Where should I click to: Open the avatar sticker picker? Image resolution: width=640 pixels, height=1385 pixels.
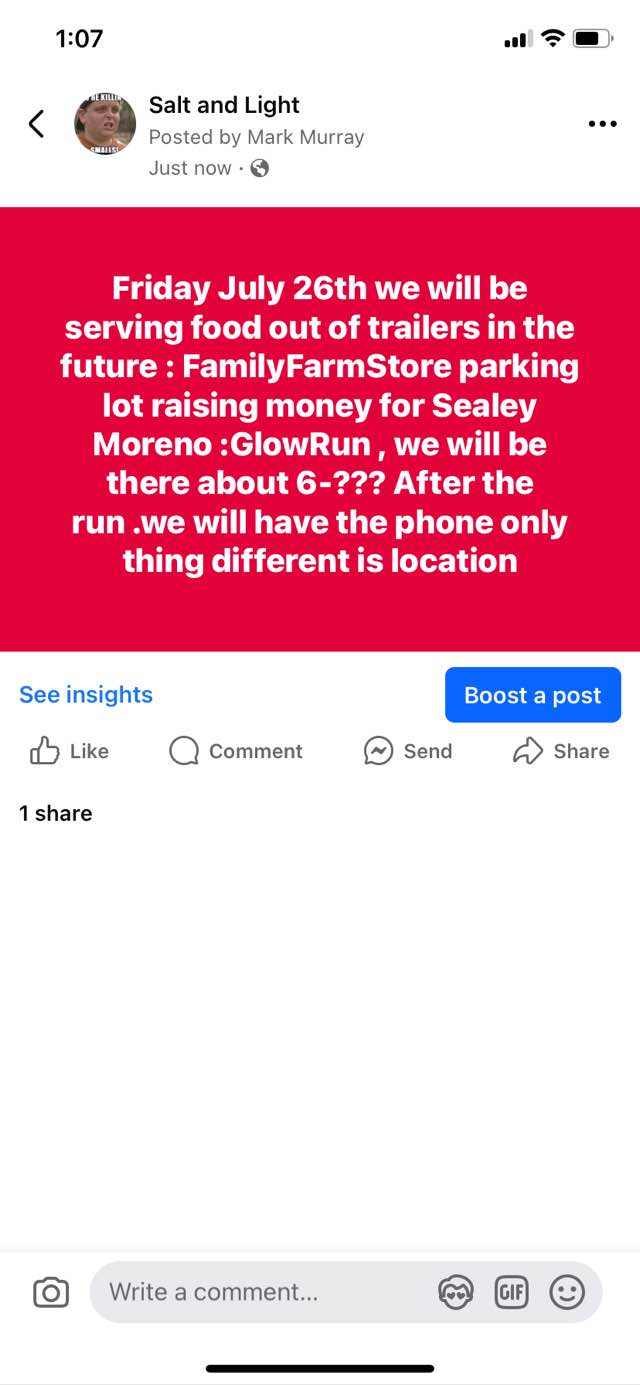tap(456, 1292)
